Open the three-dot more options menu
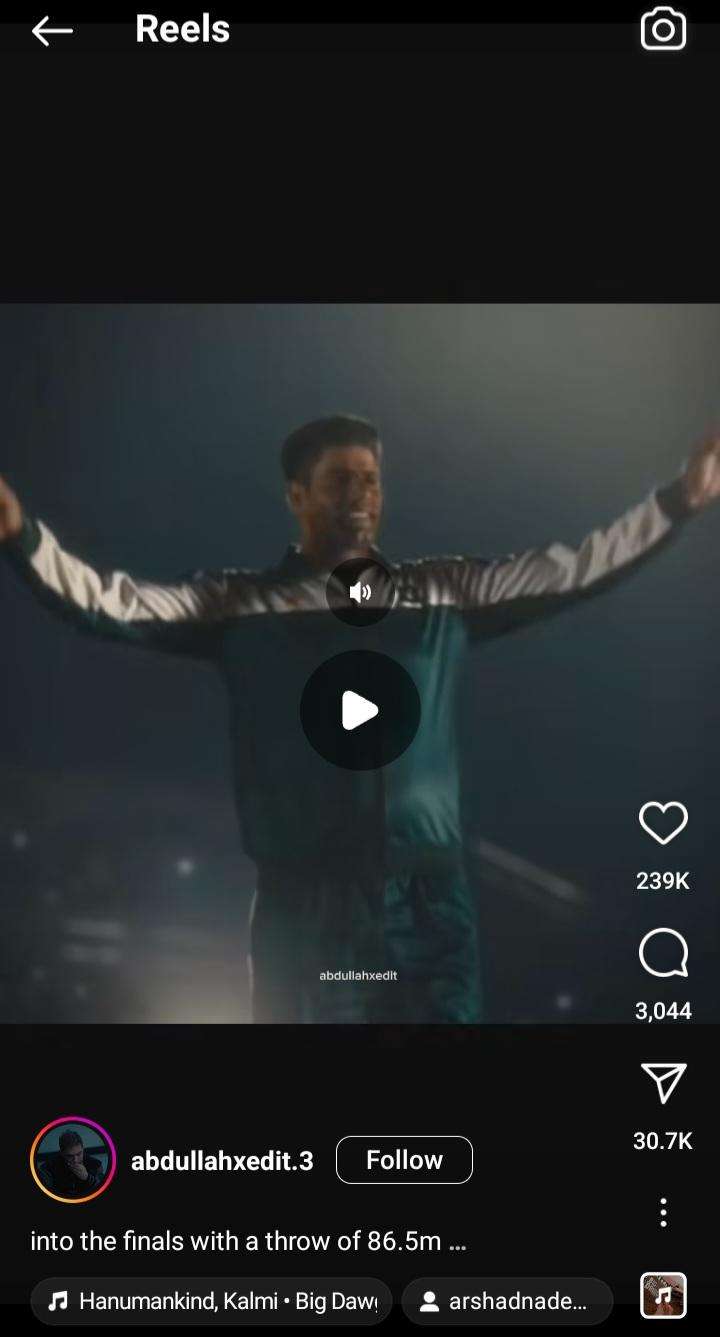 pos(663,1212)
